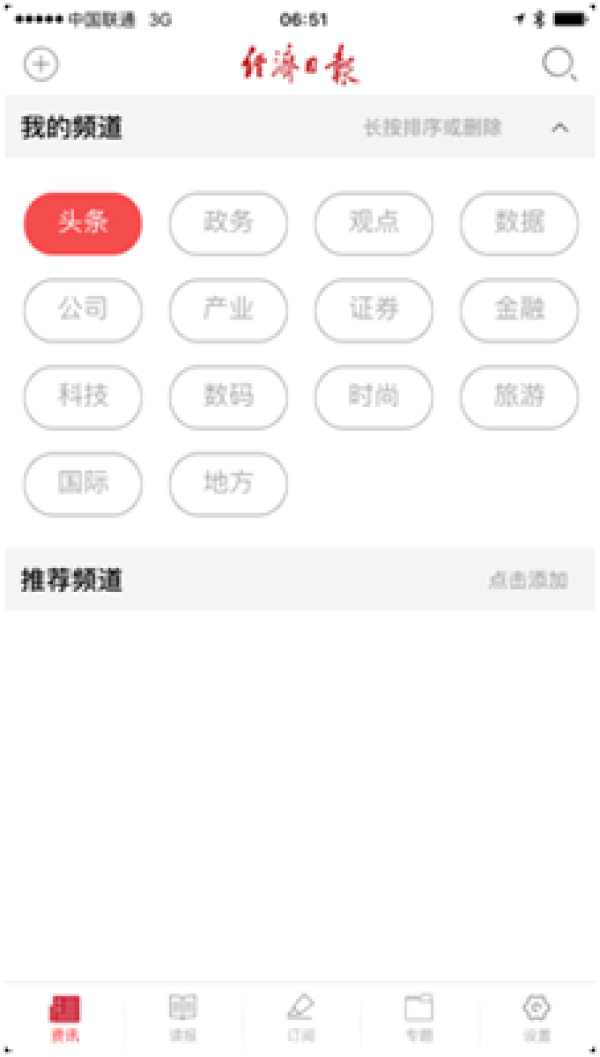This screenshot has width=600, height=1057.
Task: Select the 金融 channel chip
Action: point(519,310)
